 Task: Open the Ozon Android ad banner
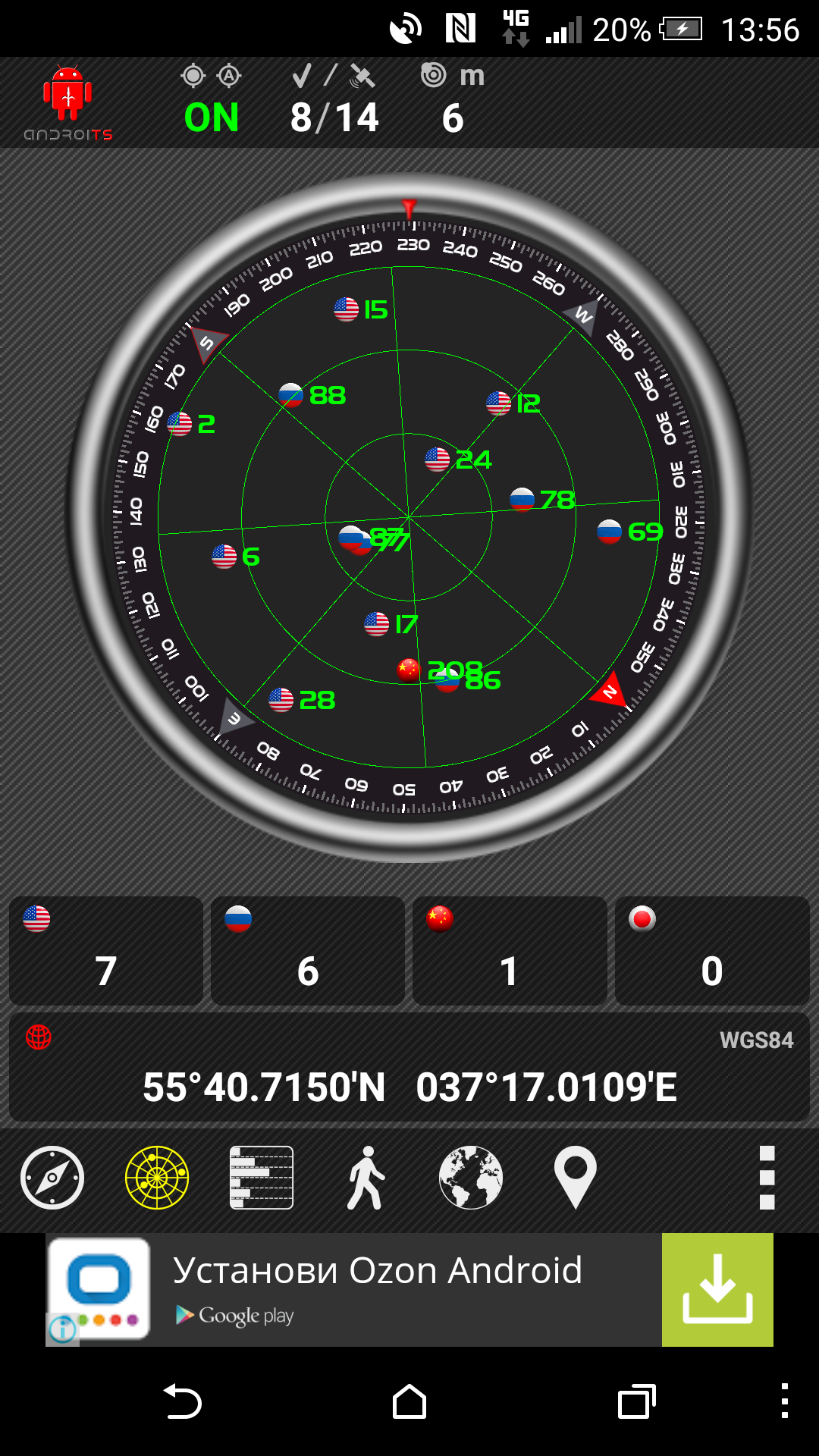pyautogui.click(x=409, y=1290)
